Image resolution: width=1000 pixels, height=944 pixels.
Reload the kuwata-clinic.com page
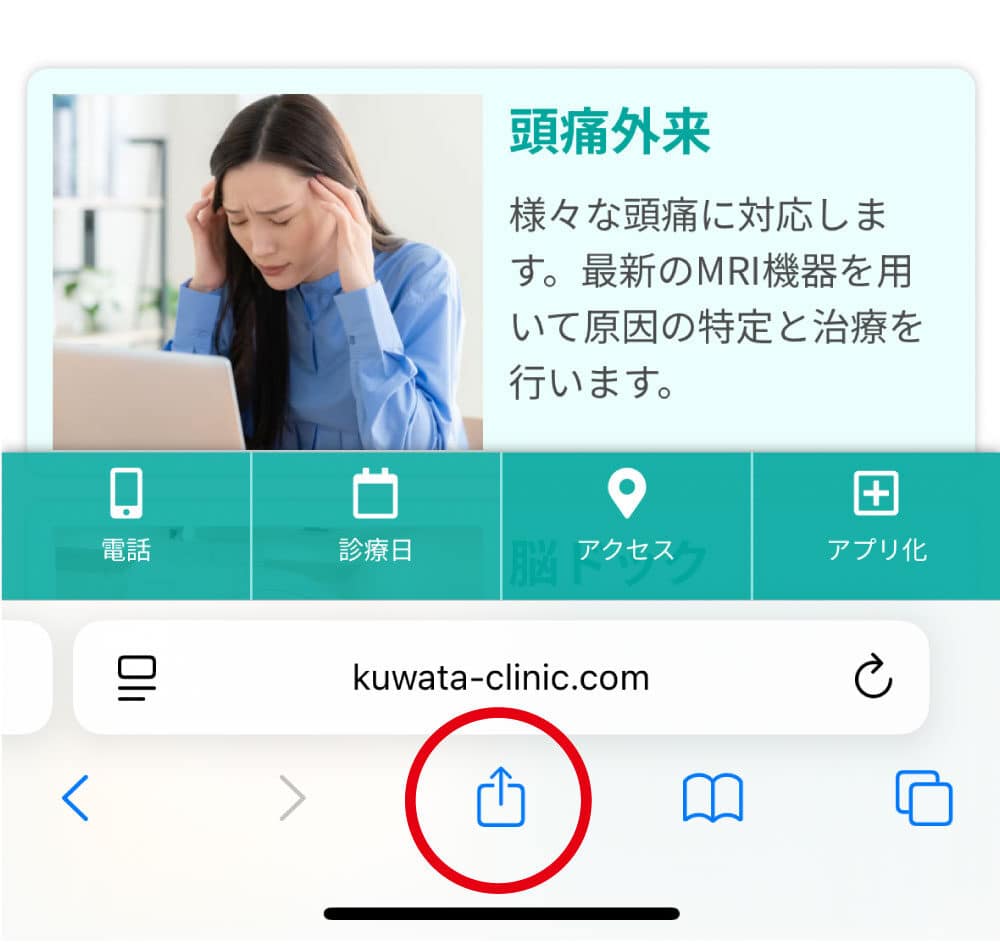(x=873, y=679)
